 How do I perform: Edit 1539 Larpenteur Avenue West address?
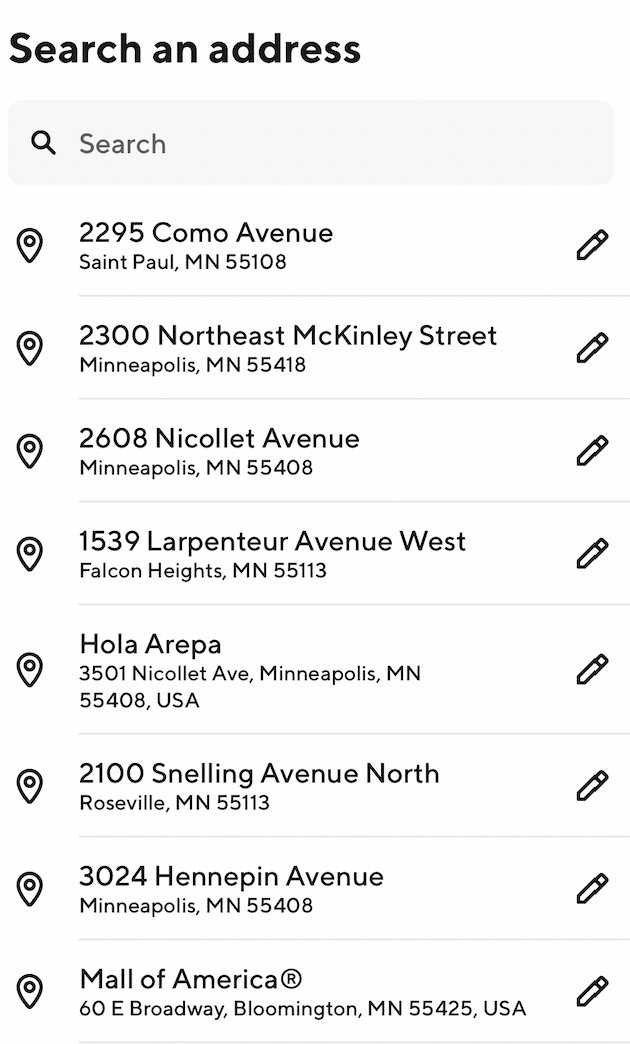(592, 553)
